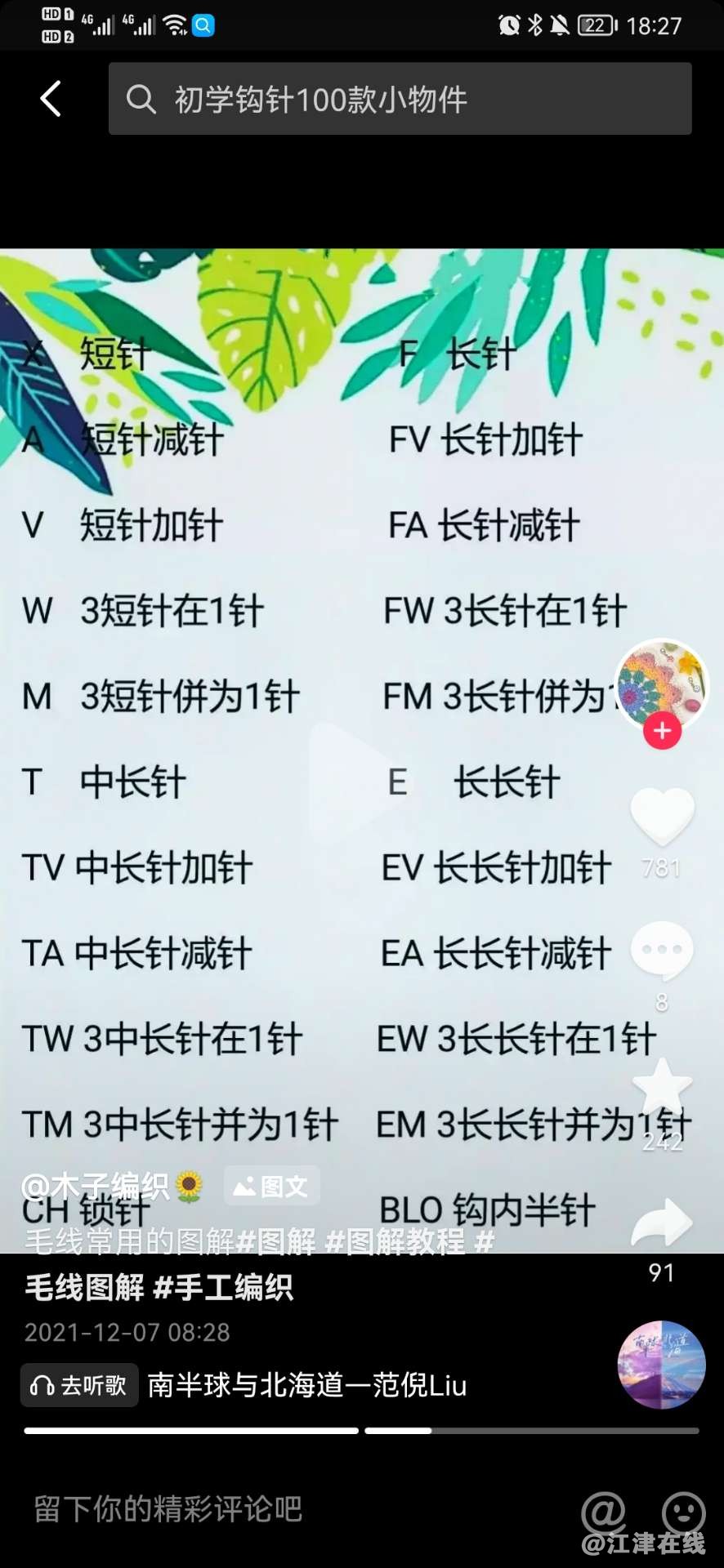Tap the 去听歌 button

tap(79, 1385)
